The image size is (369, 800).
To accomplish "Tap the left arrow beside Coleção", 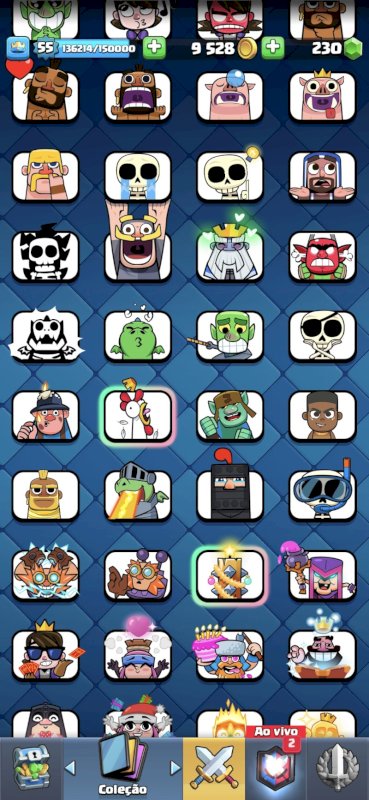I will (70, 767).
